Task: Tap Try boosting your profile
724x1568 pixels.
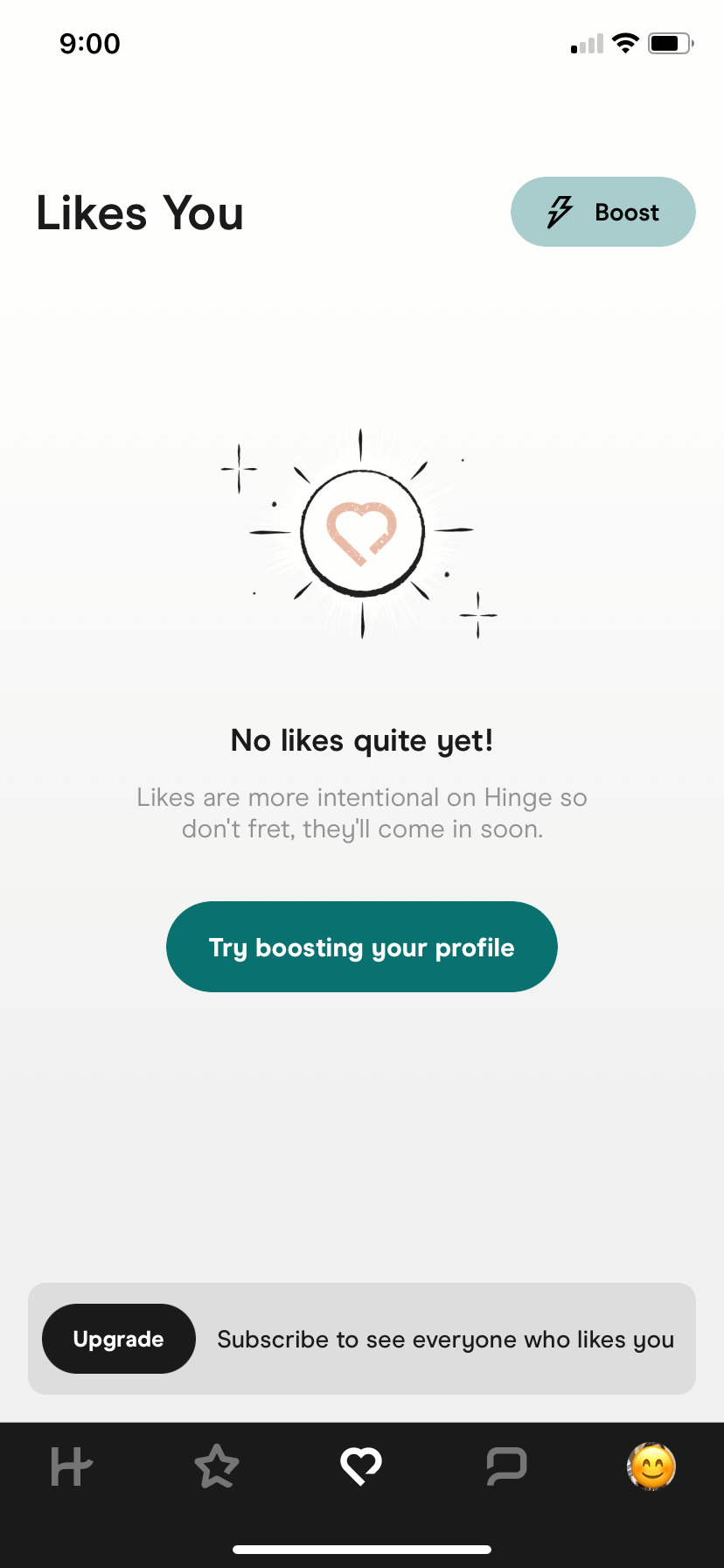Action: coord(361,946)
